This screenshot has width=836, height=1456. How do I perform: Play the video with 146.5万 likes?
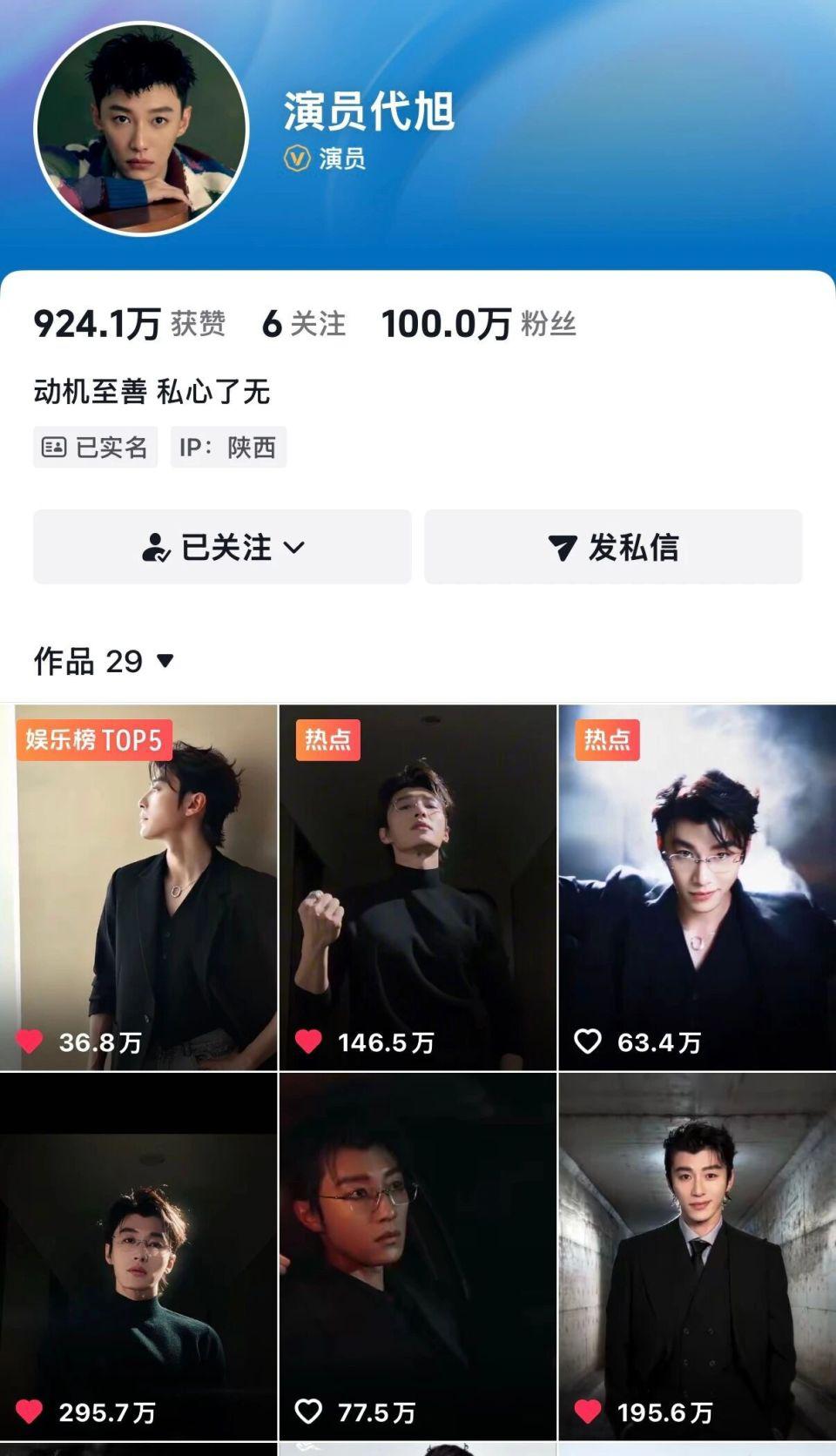click(x=417, y=886)
